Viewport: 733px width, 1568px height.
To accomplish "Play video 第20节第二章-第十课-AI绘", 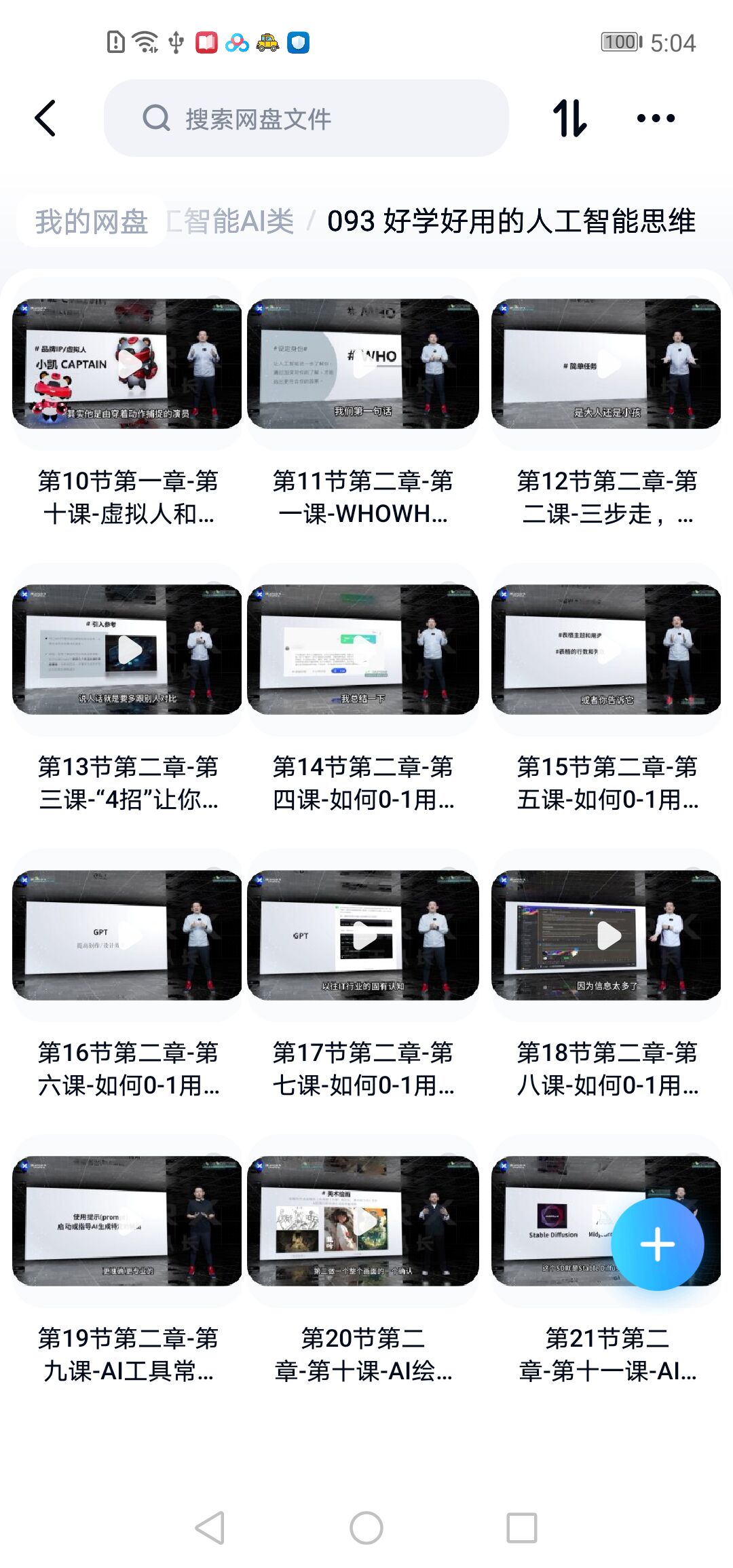I will pos(363,1221).
